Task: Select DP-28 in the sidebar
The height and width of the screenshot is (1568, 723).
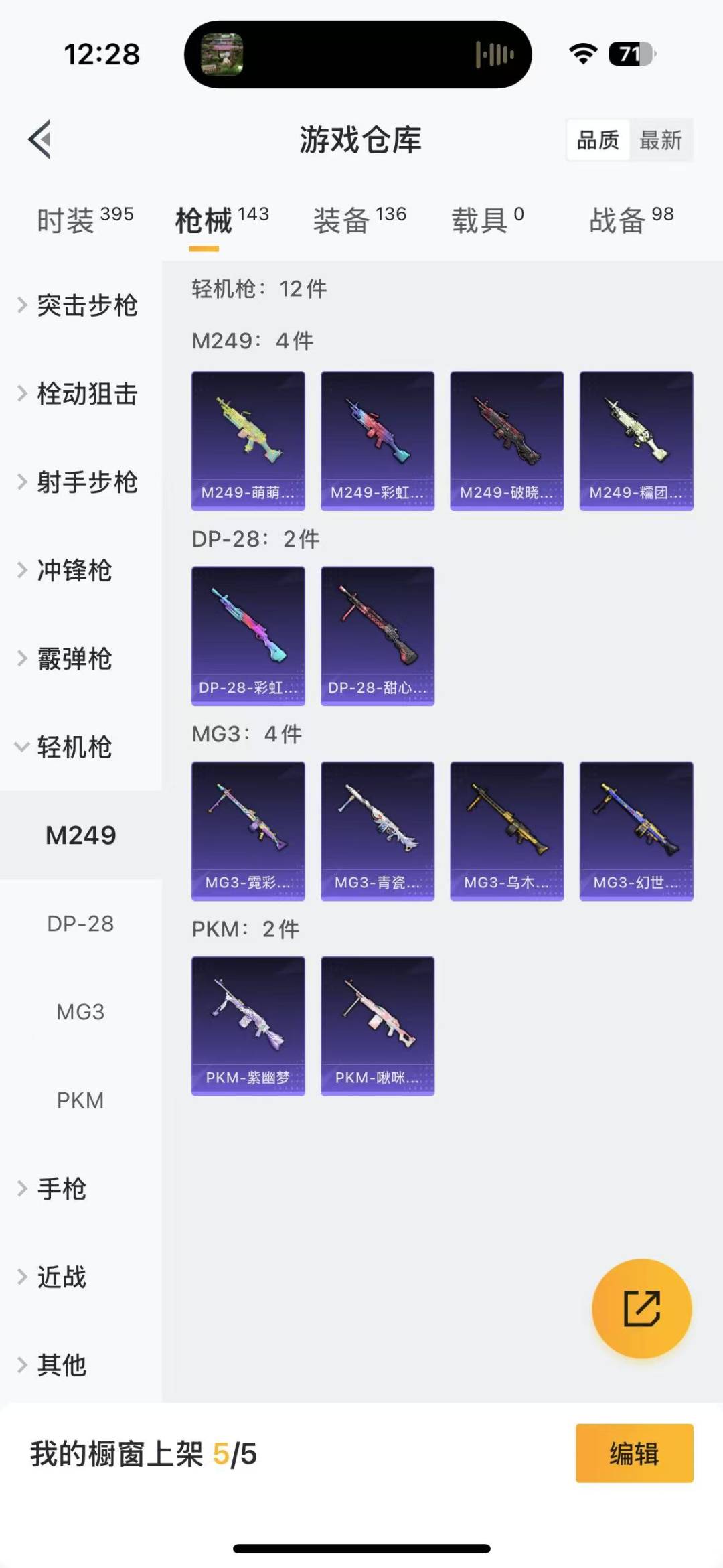Action: 80,924
